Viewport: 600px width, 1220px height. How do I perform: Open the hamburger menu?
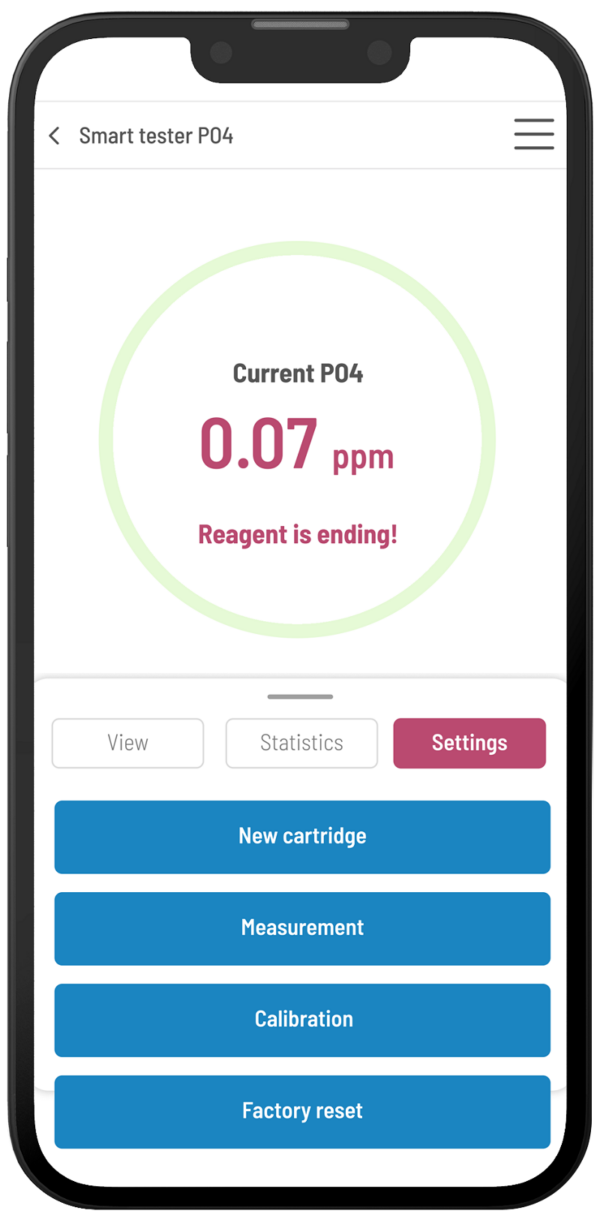[534, 135]
